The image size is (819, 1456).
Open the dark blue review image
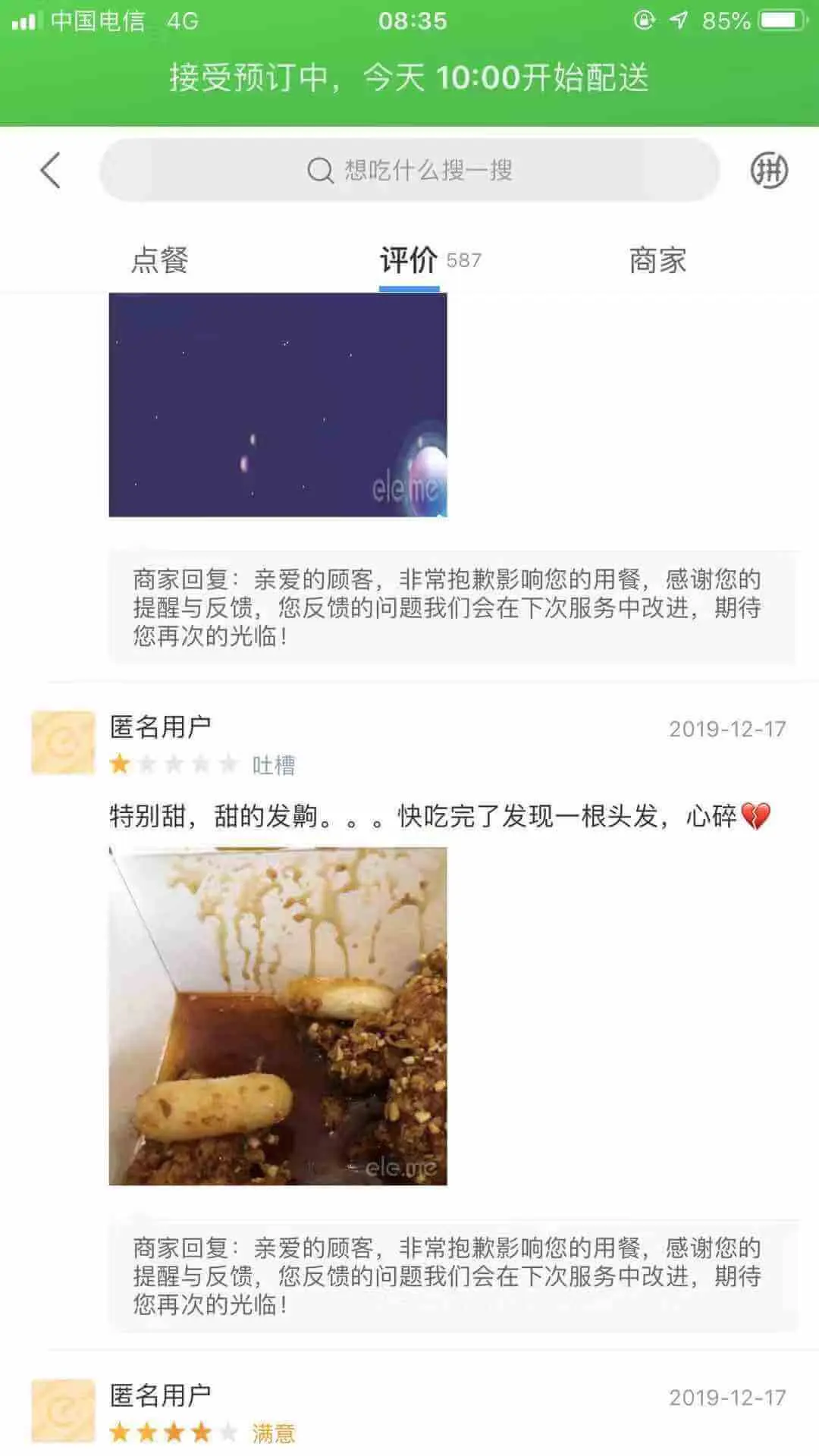278,405
